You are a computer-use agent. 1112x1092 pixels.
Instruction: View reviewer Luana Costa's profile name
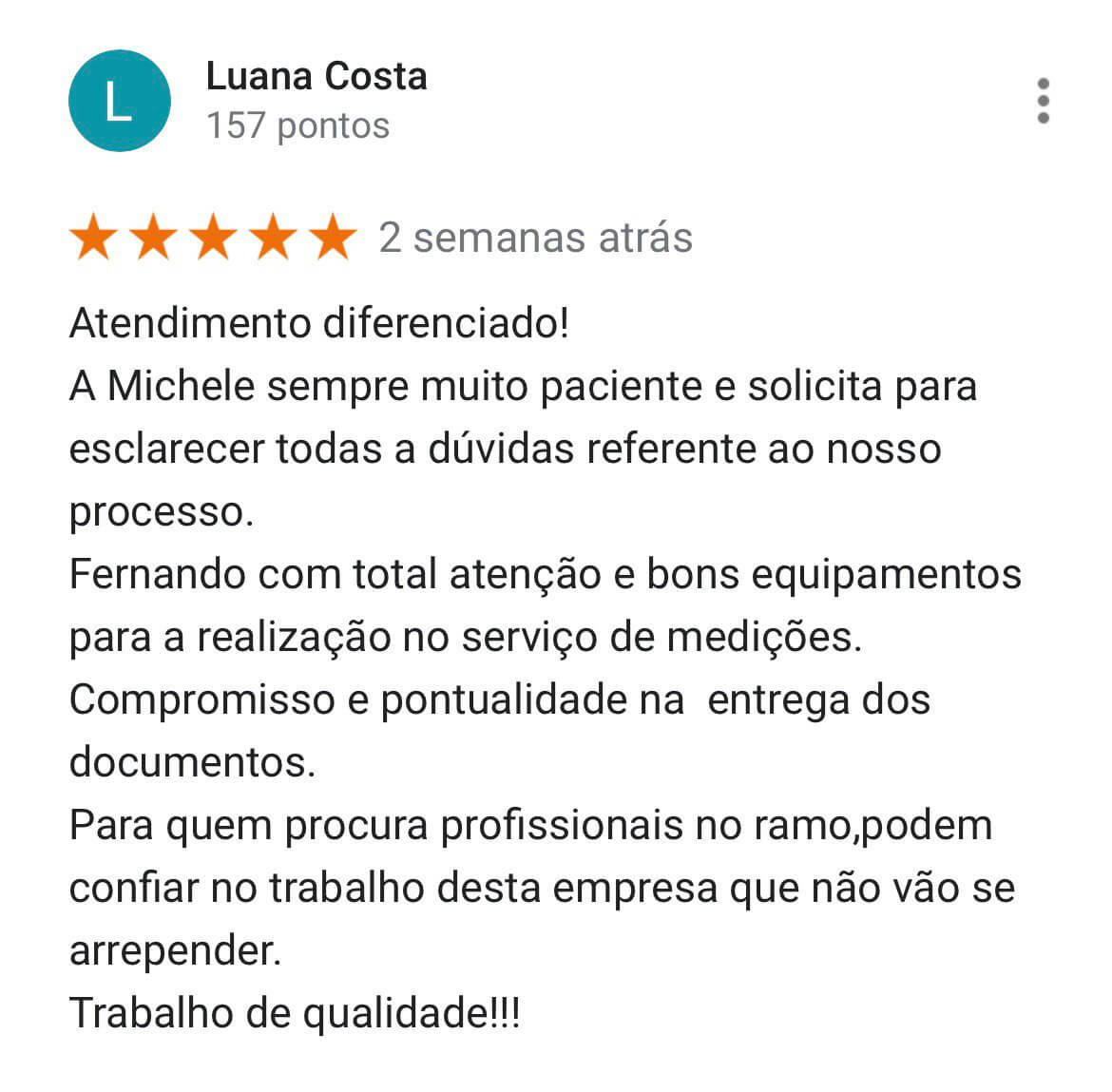316,76
